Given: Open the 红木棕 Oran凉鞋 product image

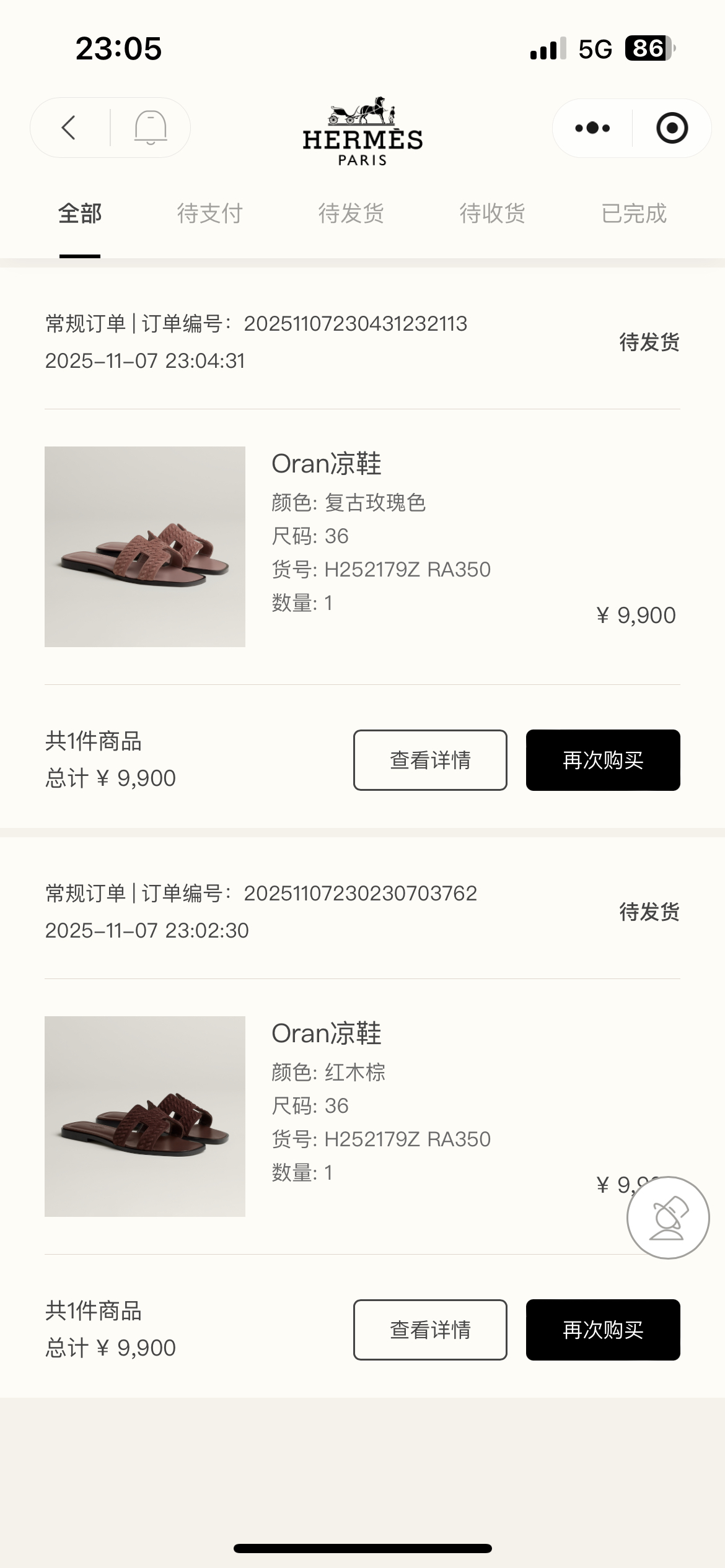Looking at the screenshot, I should [145, 1117].
